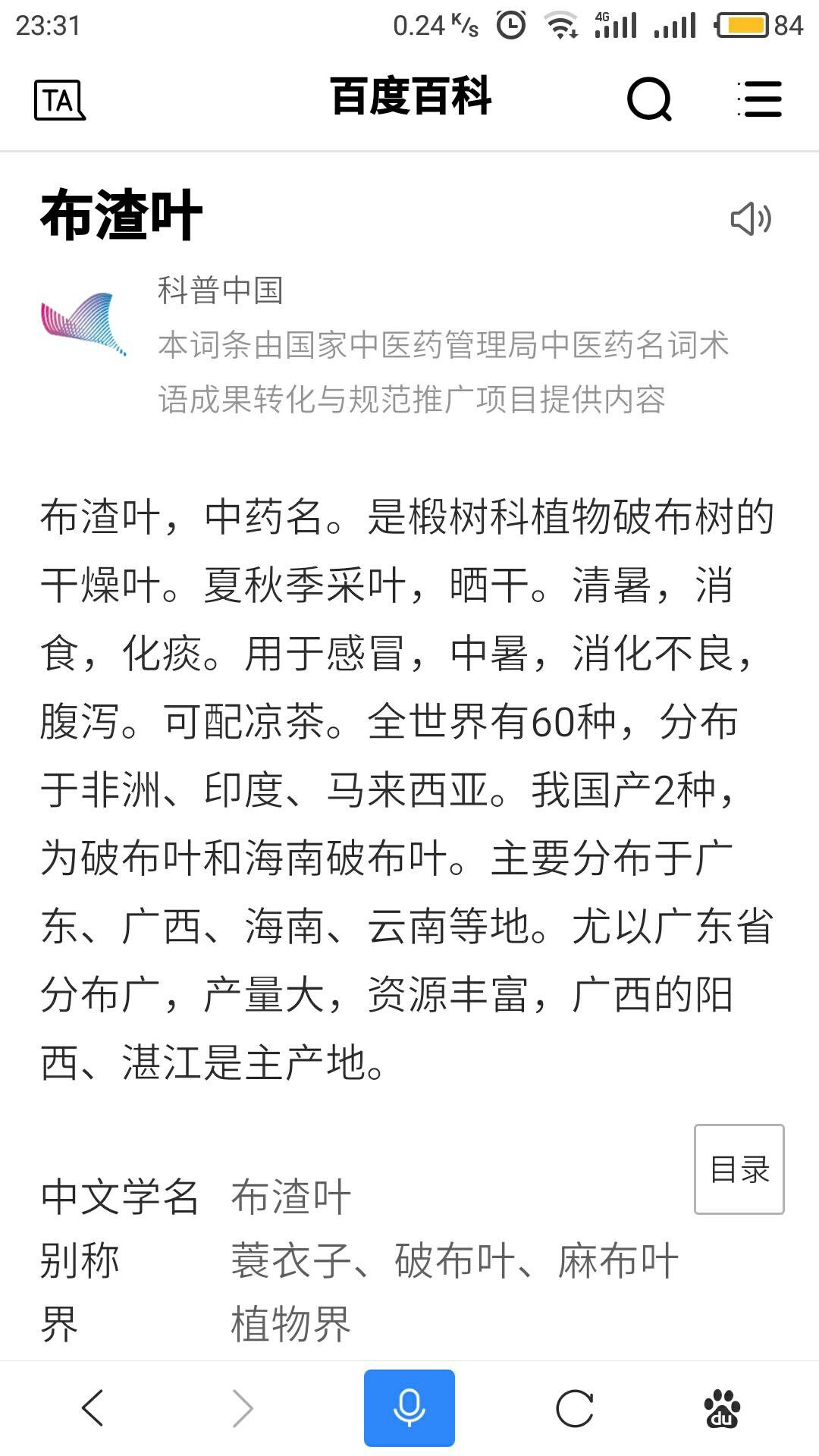This screenshot has height=1456, width=819.
Task: Select the 中文学名 field value 布渣叶
Action: point(290,1192)
